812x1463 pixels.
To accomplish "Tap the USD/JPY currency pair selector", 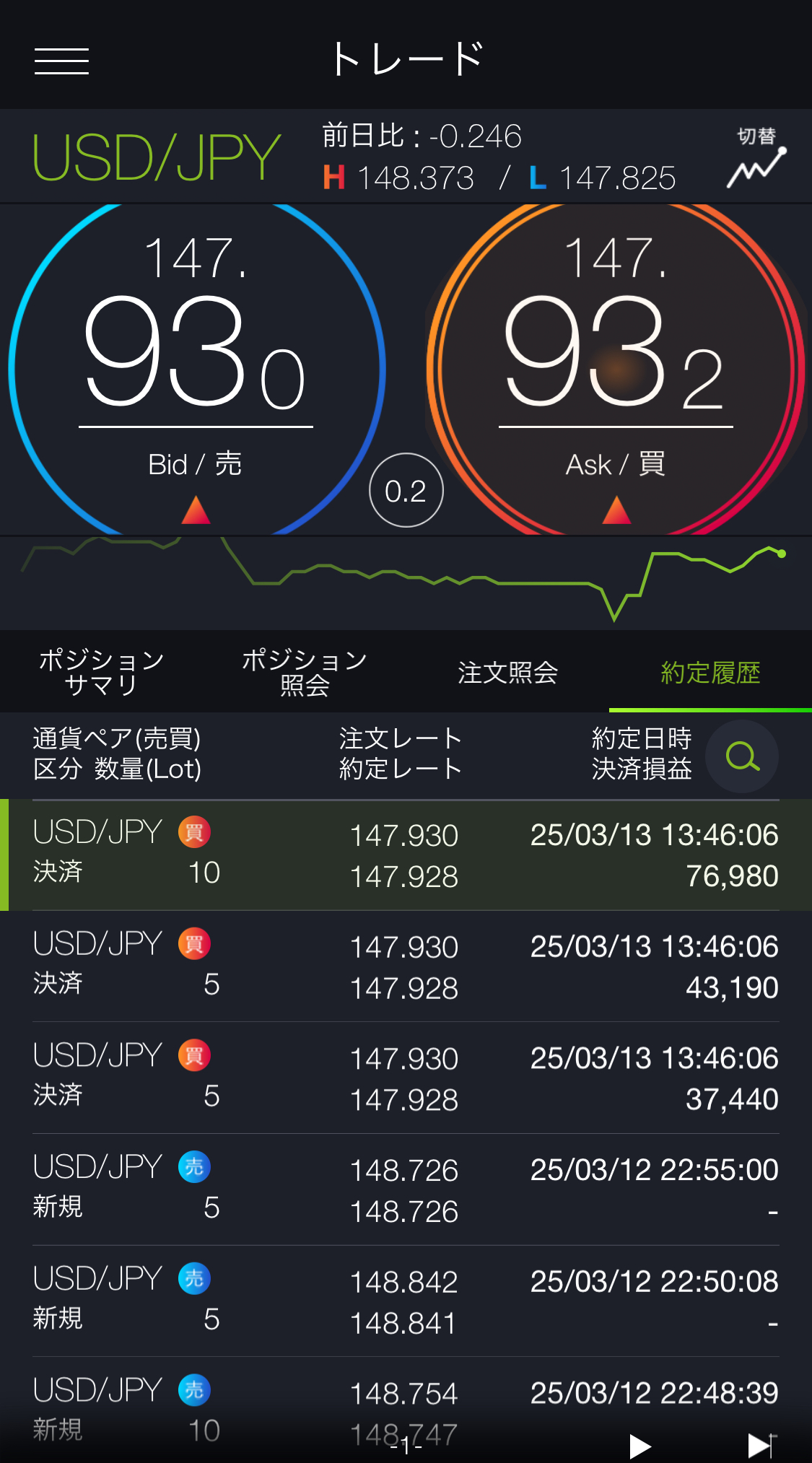I will (x=156, y=157).
